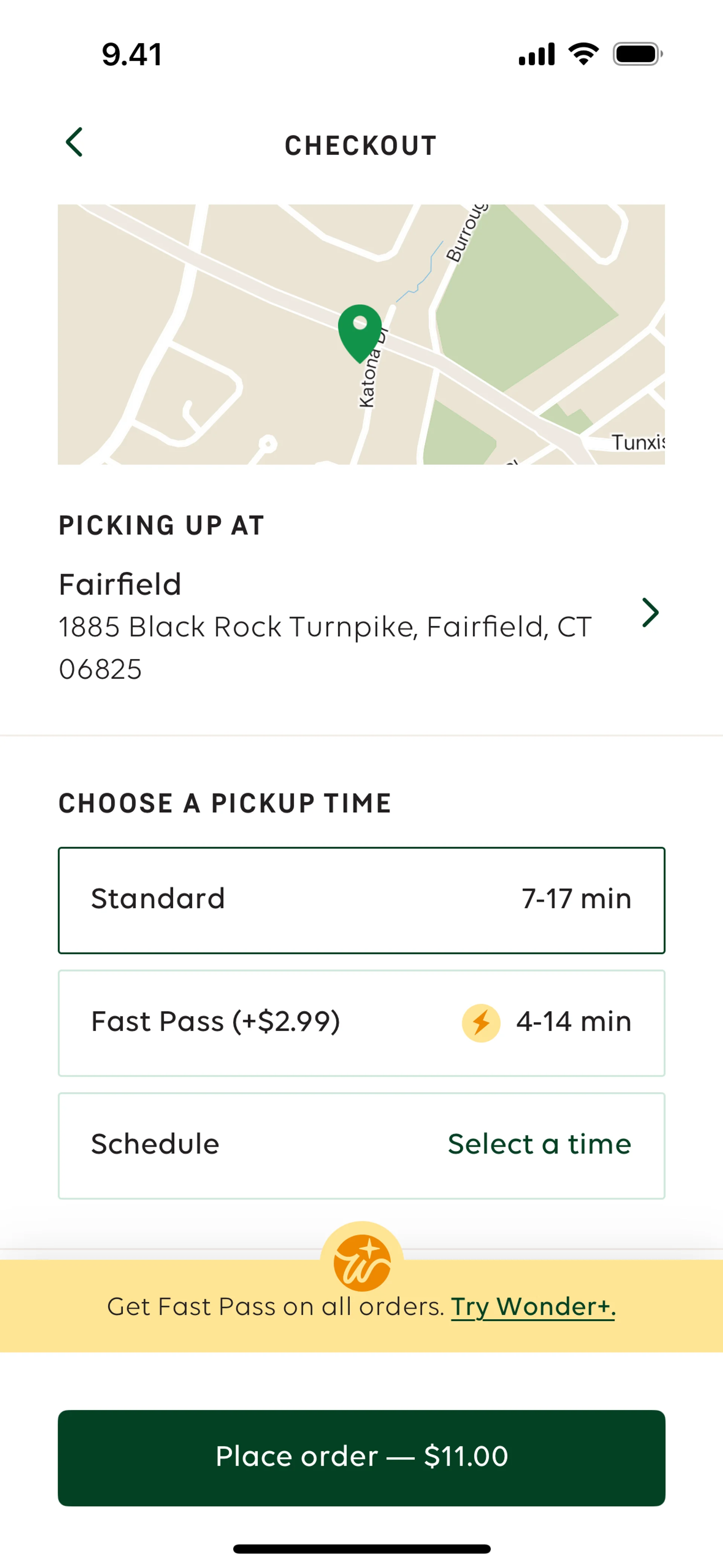Open the Try Wonder+ link
Screen dimensions: 723x1568
click(x=532, y=1307)
